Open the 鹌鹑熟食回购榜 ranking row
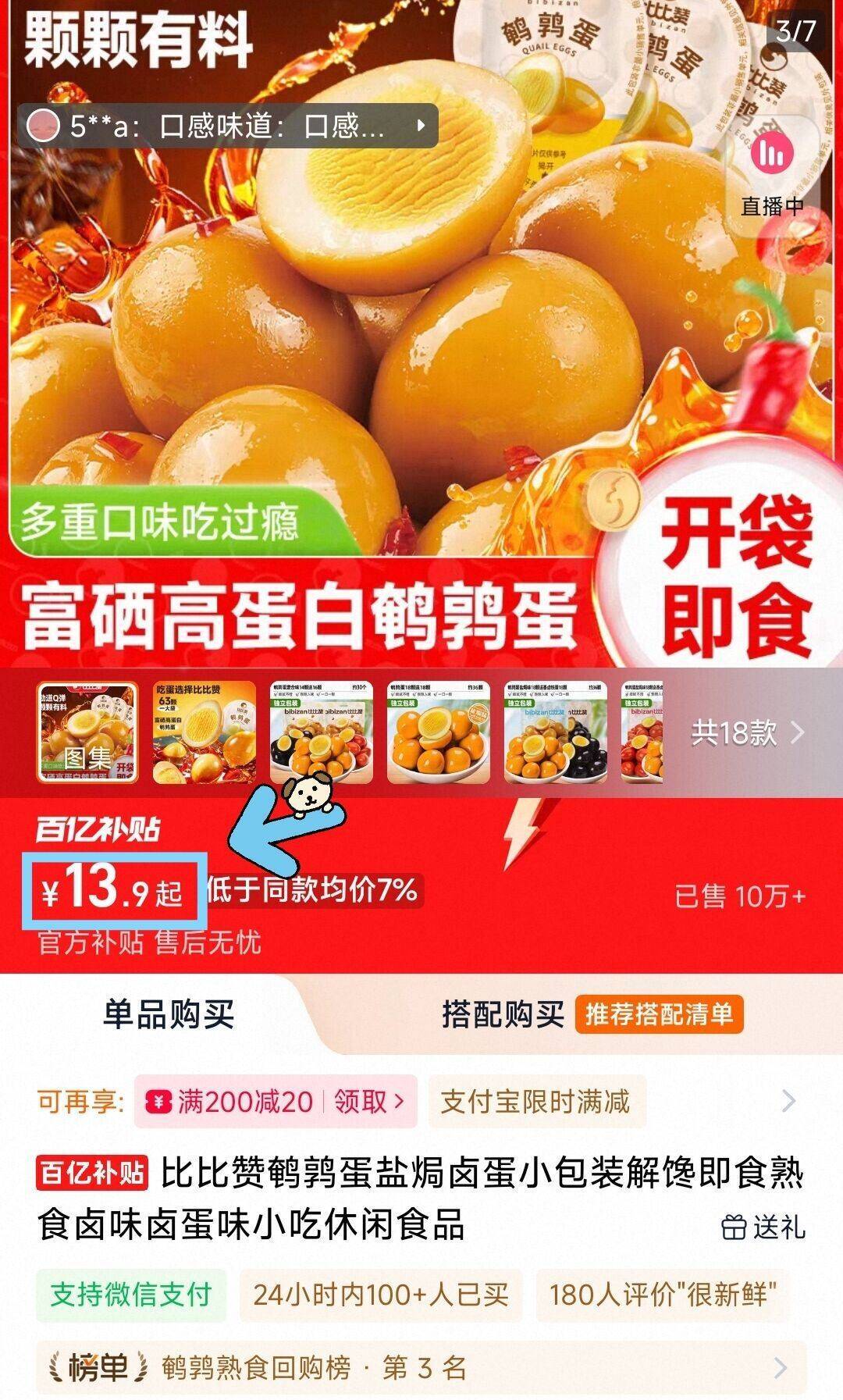The width and height of the screenshot is (843, 1400). [x=421, y=1367]
